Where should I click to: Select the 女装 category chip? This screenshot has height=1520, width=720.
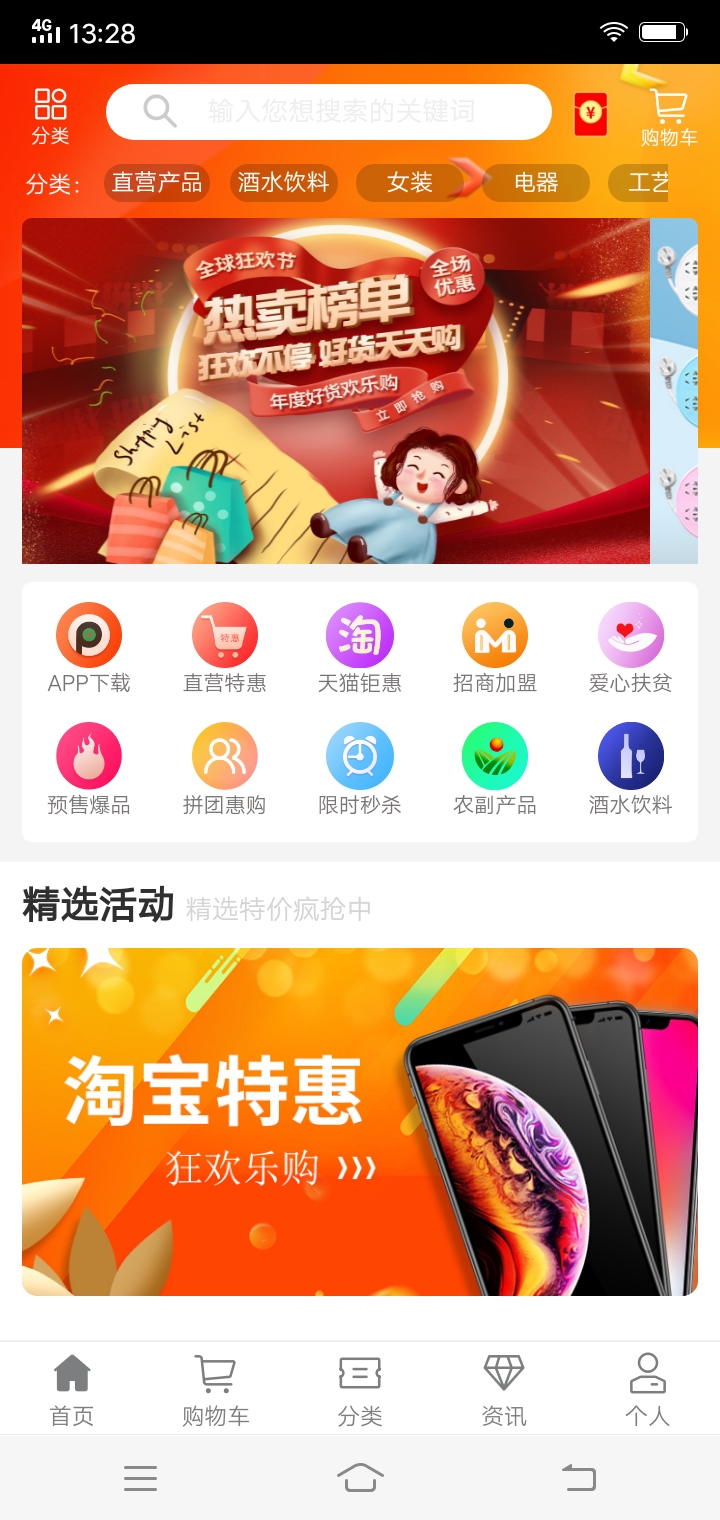(410, 183)
